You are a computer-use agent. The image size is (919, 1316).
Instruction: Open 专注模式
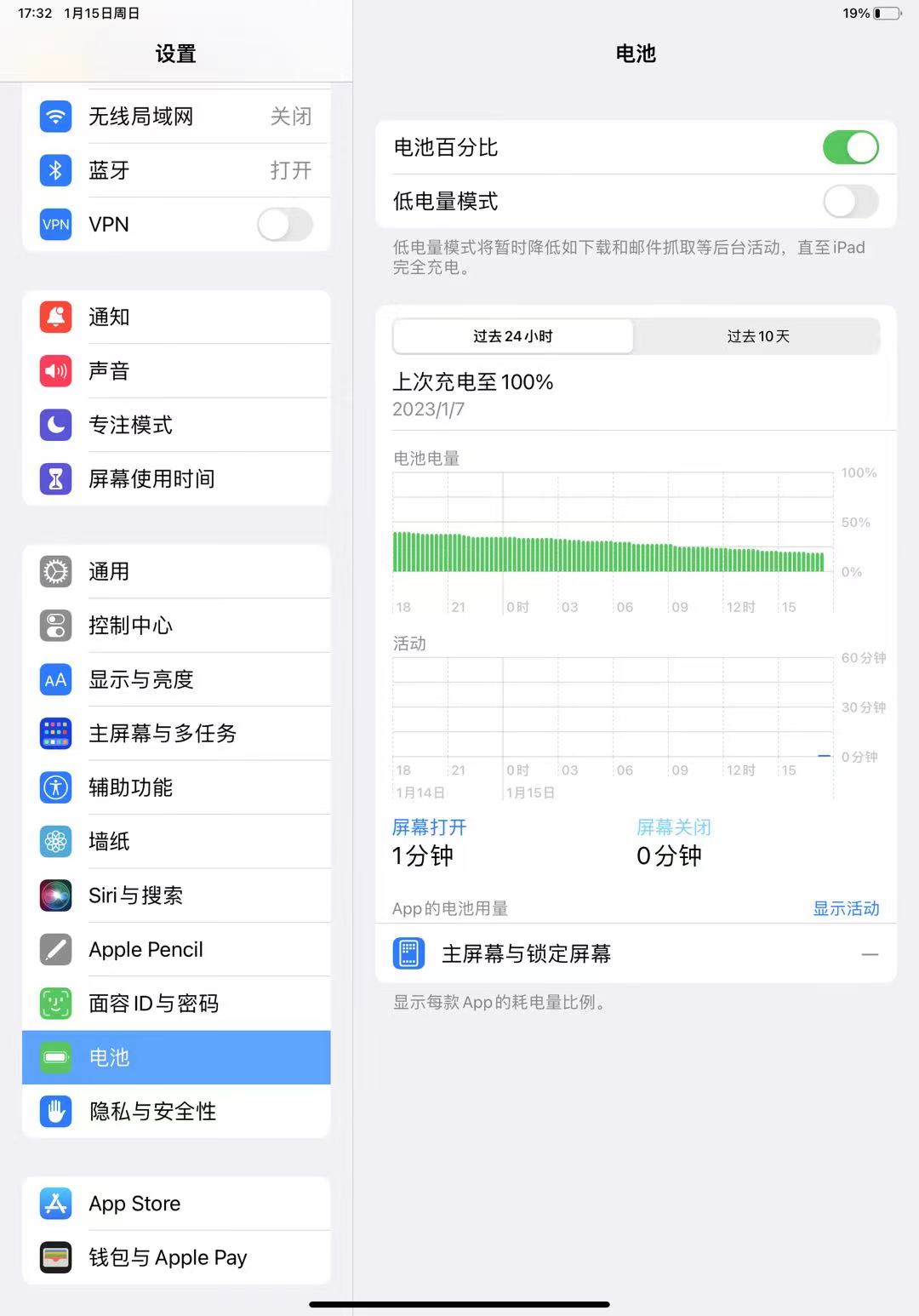(x=176, y=425)
